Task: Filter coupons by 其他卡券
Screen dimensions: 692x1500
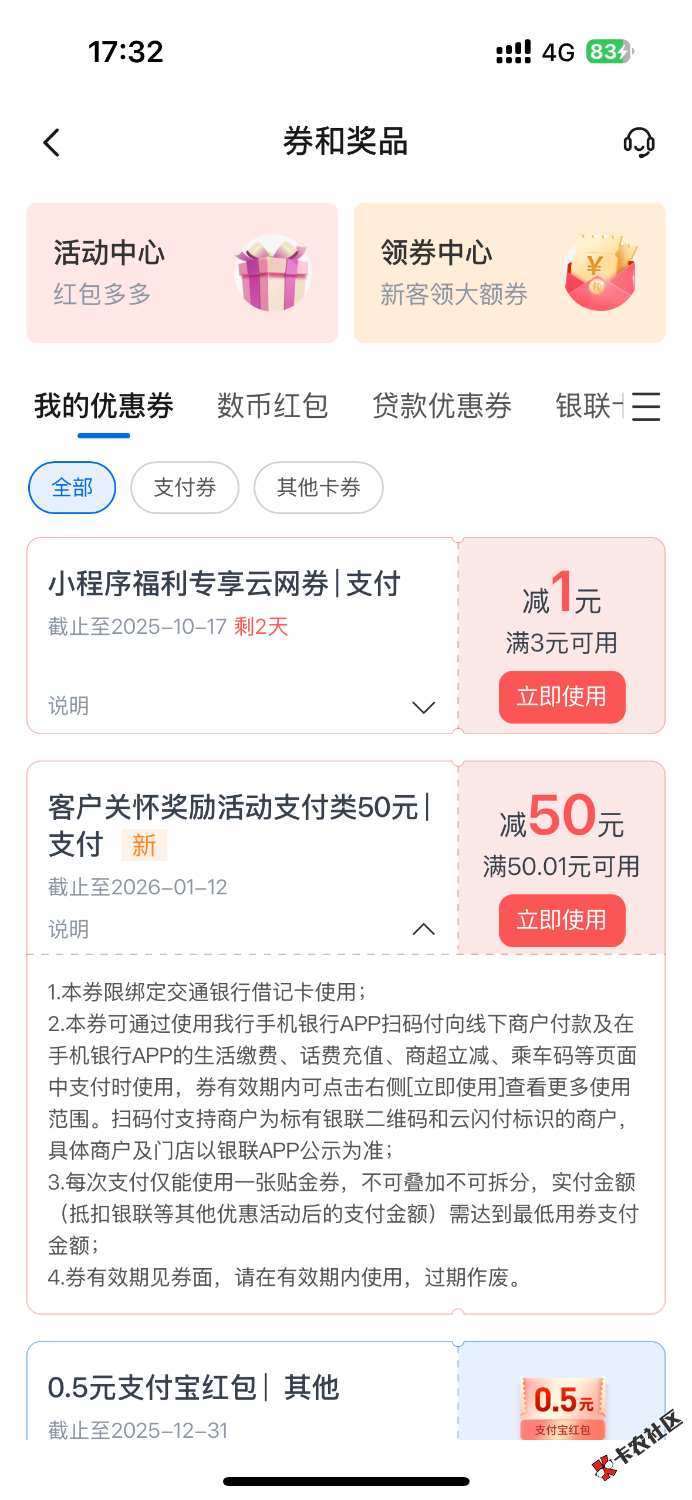Action: (x=318, y=488)
